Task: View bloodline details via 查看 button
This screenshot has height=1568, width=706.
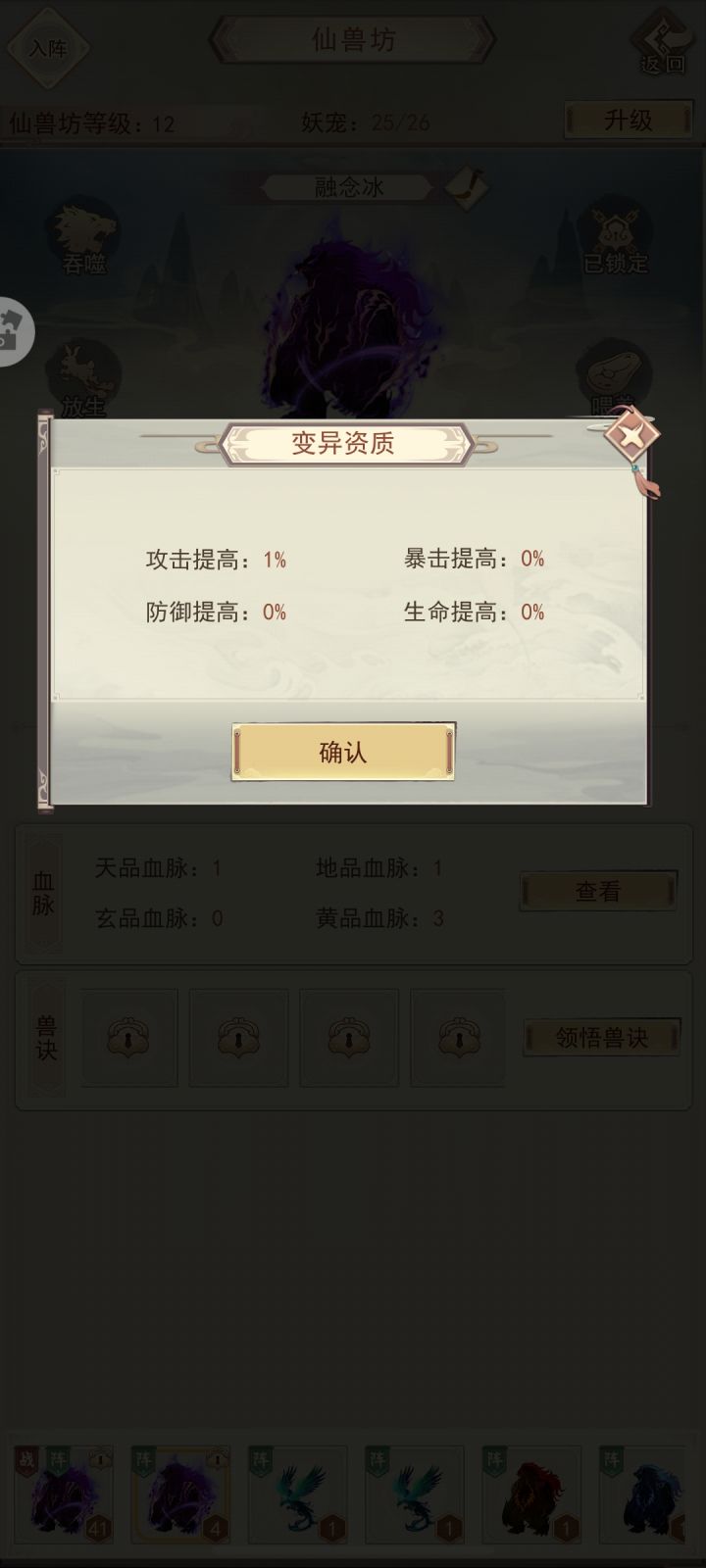Action: tap(599, 890)
